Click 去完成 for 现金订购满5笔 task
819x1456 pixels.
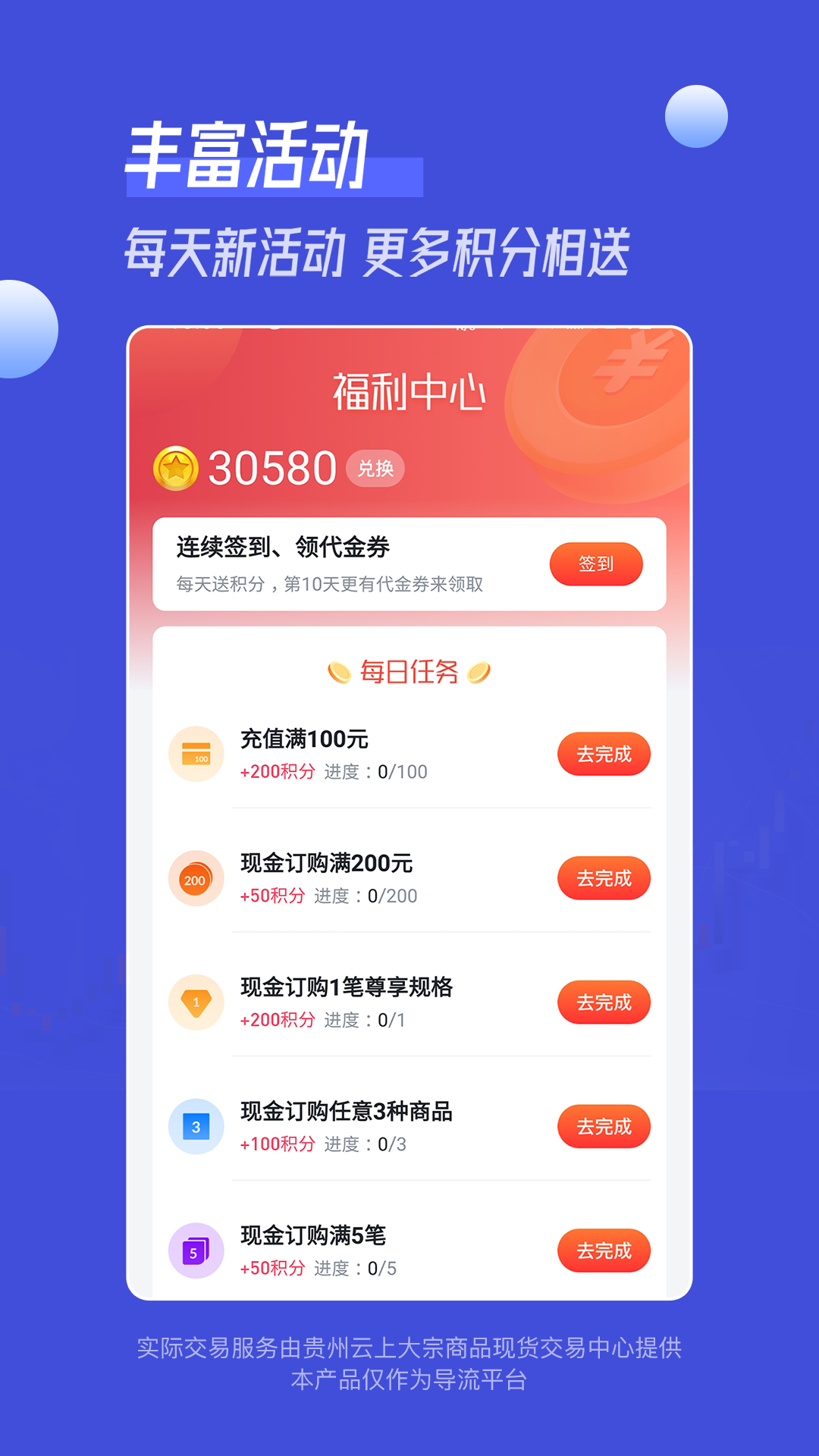tap(604, 1250)
